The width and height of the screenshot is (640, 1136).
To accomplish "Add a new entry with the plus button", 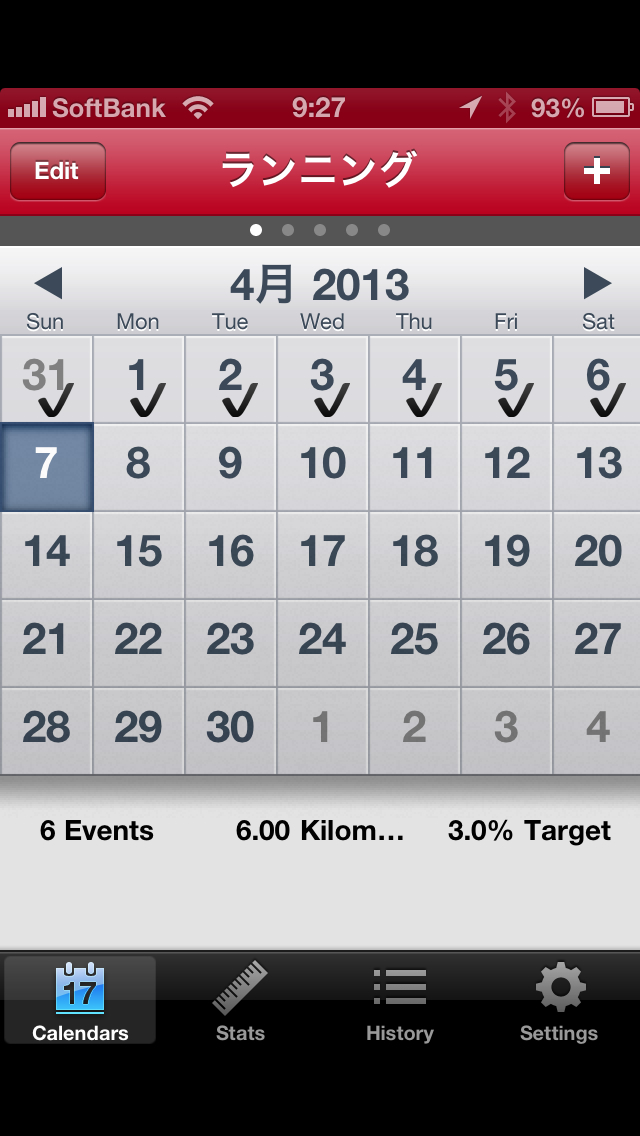I will coord(596,171).
